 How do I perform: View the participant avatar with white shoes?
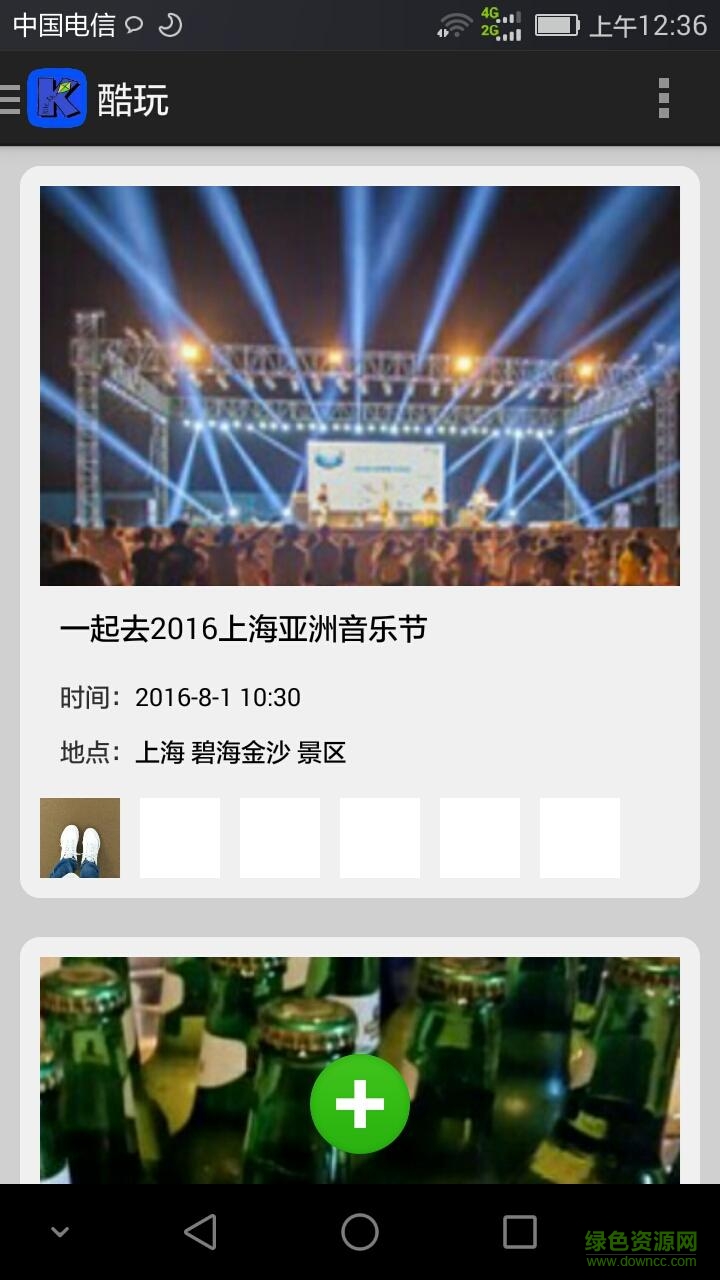click(80, 838)
